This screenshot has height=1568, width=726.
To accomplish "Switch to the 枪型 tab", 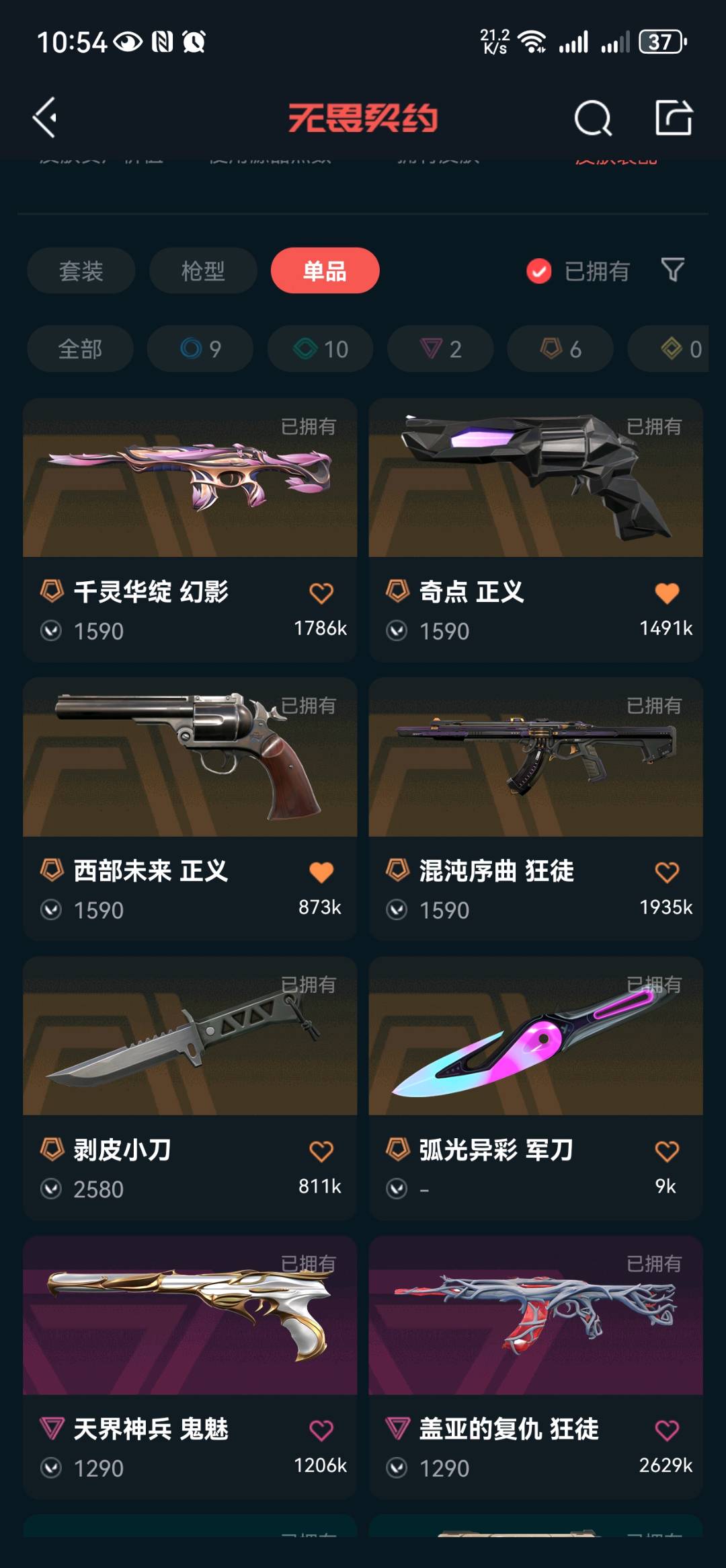I will tap(202, 271).
